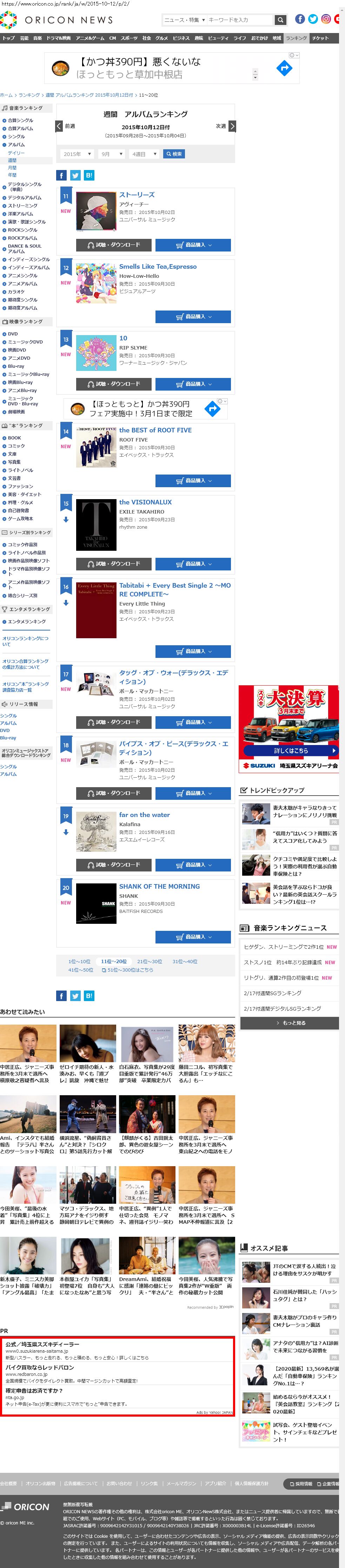Share page on Facebook below the date selector

point(61,175)
